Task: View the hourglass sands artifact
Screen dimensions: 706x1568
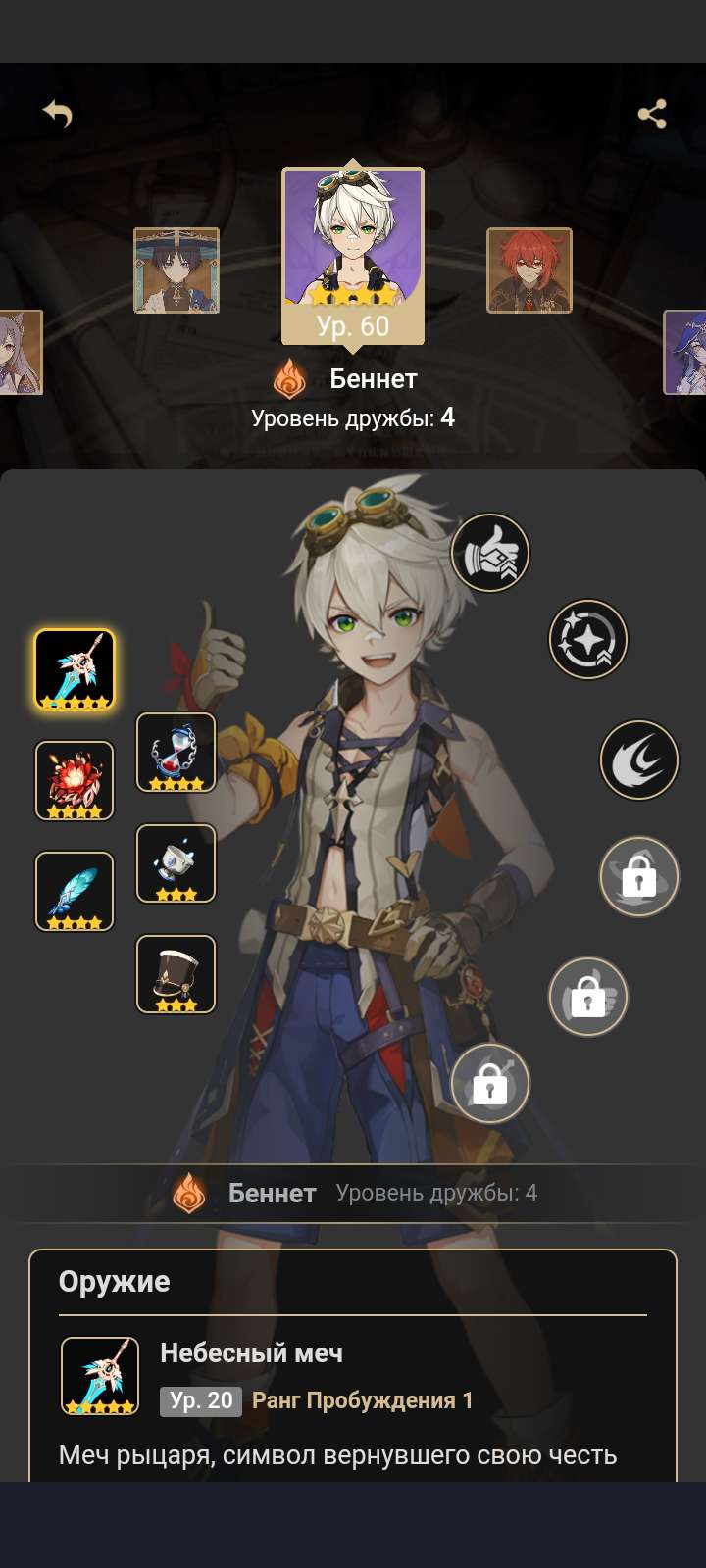Action: click(176, 753)
